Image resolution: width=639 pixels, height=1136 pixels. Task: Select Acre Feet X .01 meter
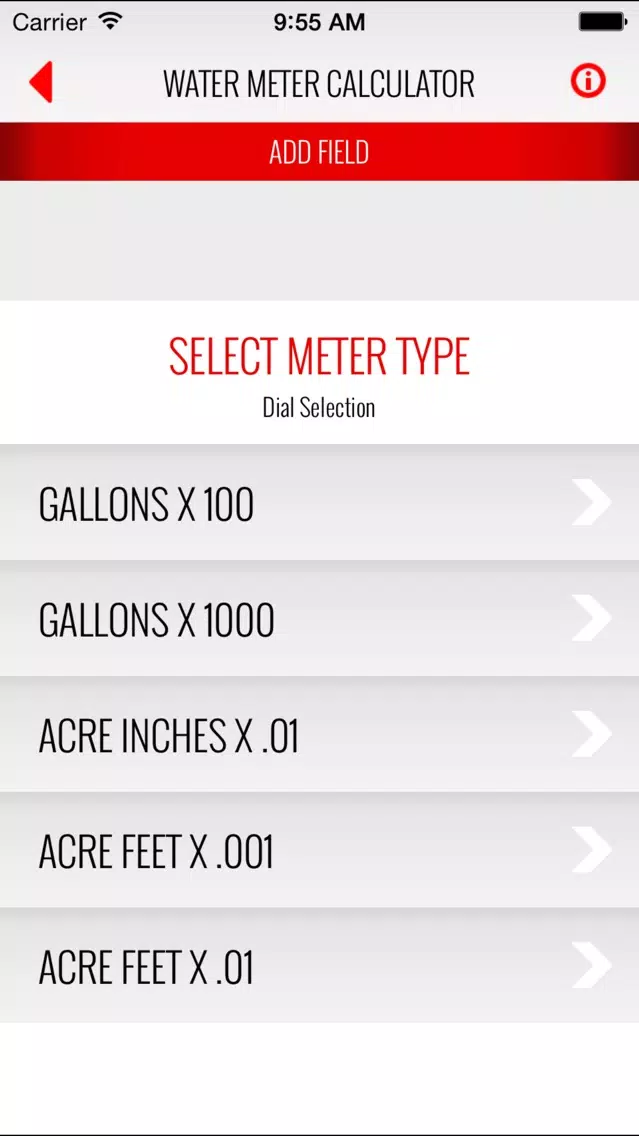[x=320, y=966]
